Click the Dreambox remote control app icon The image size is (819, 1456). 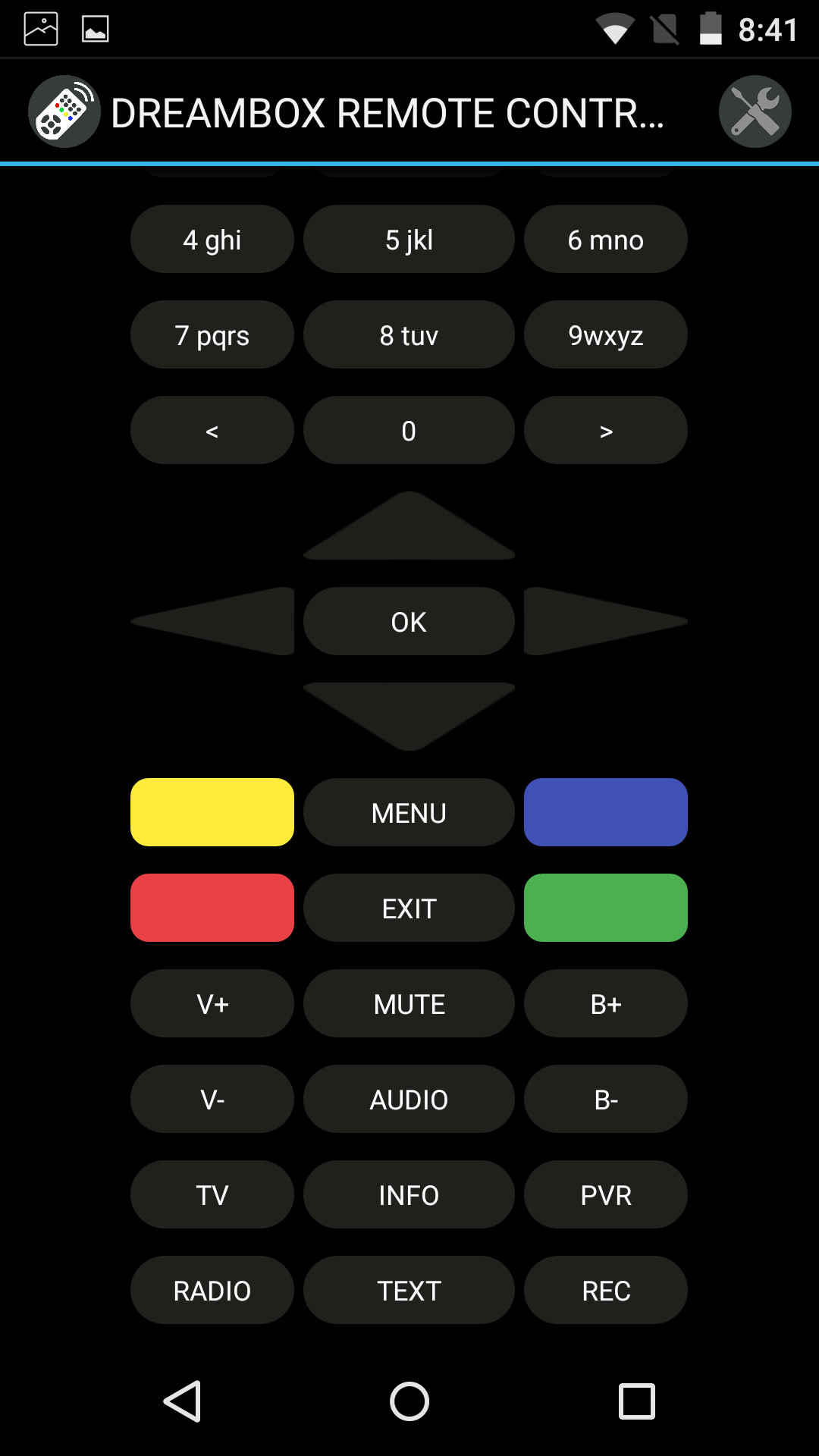(64, 111)
